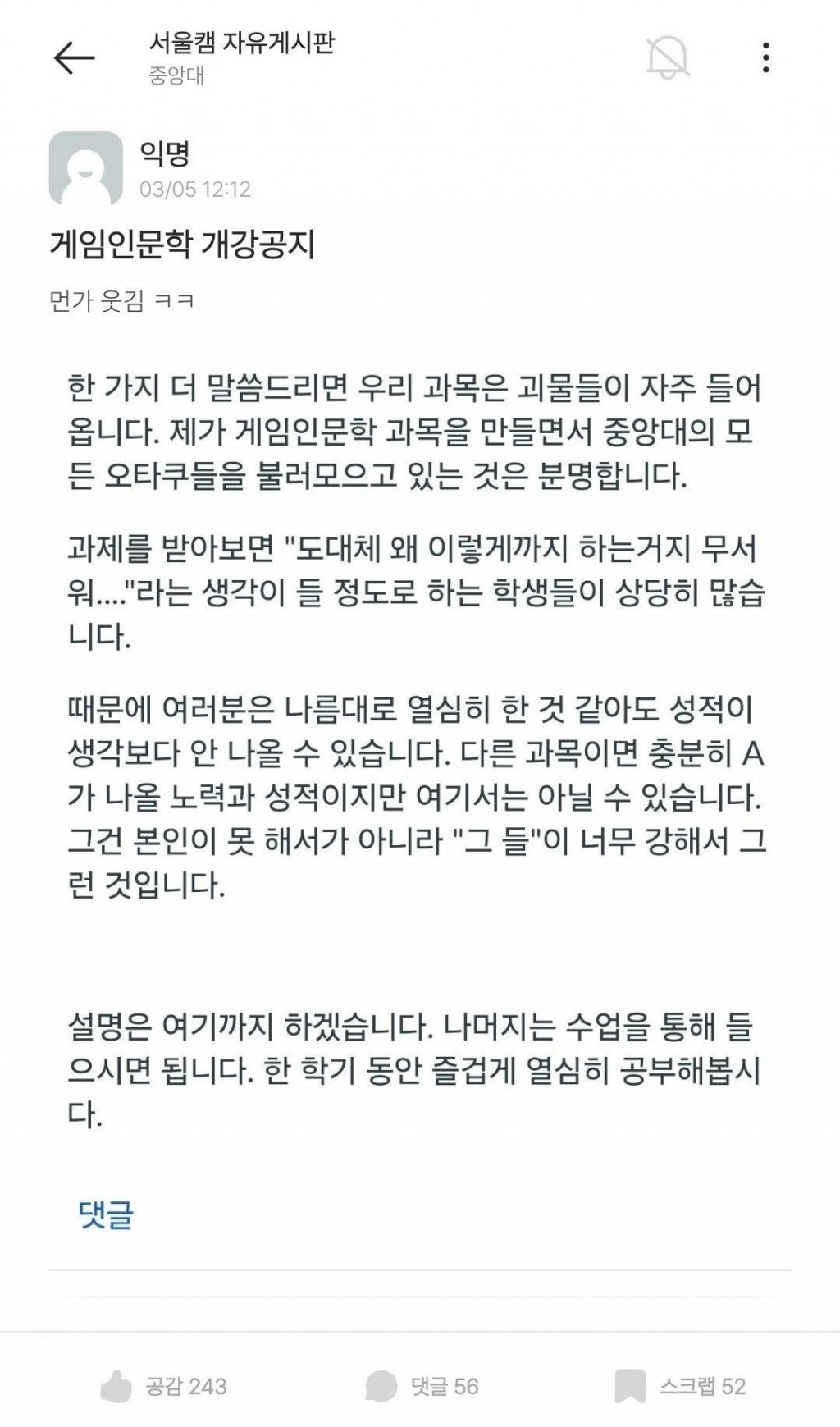Viewport: 840px width, 1427px height.
Task: Open the 댓글 56 comments
Action: click(x=422, y=1386)
